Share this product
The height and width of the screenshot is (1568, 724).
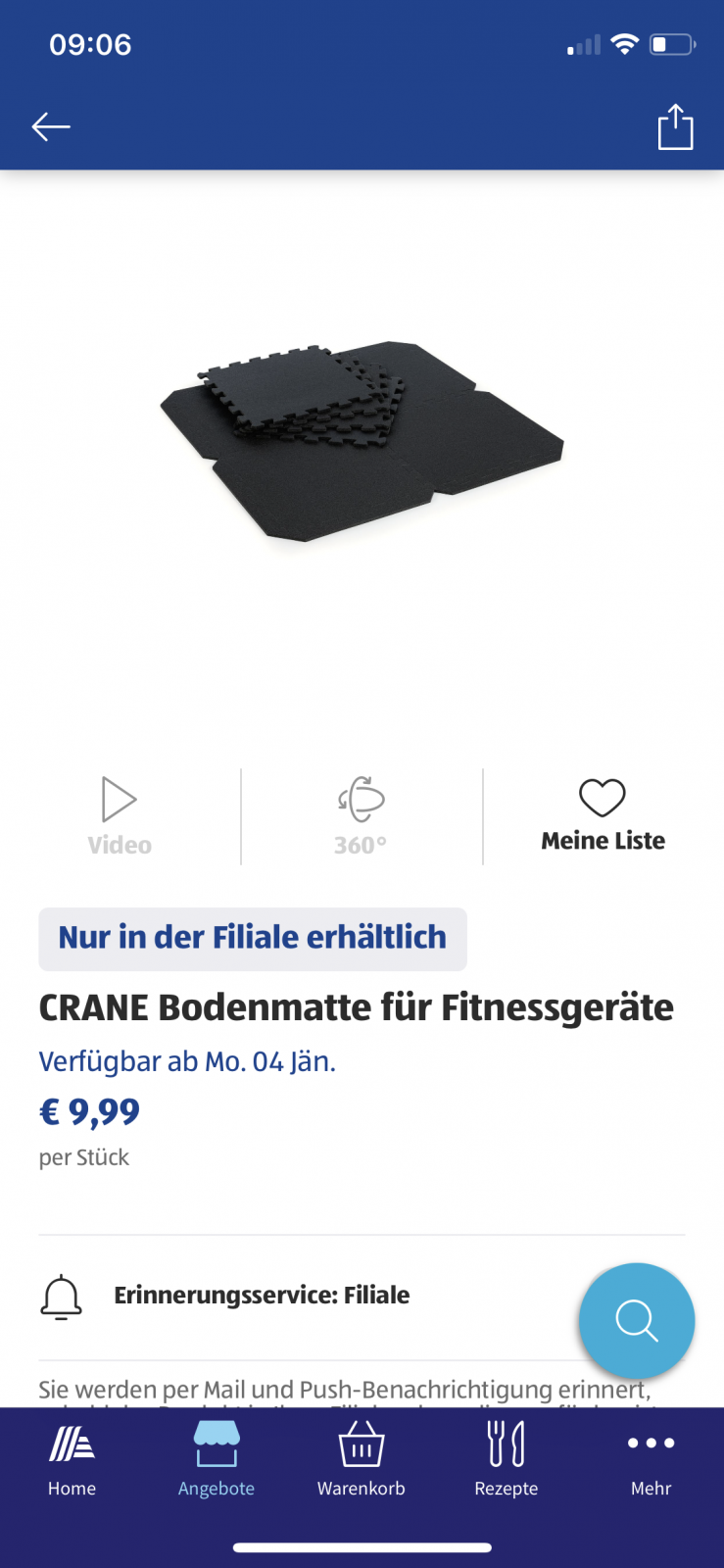[x=675, y=127]
